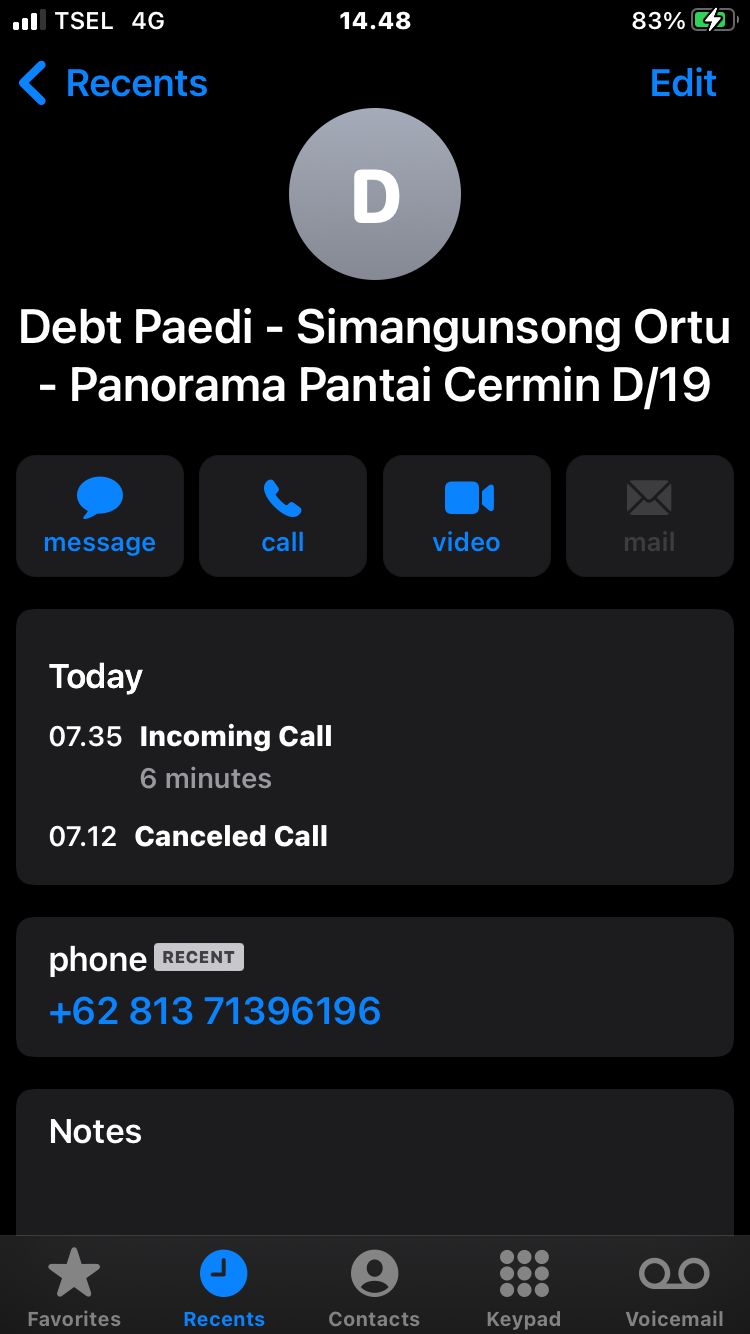Send a message to this contact

coord(100,516)
